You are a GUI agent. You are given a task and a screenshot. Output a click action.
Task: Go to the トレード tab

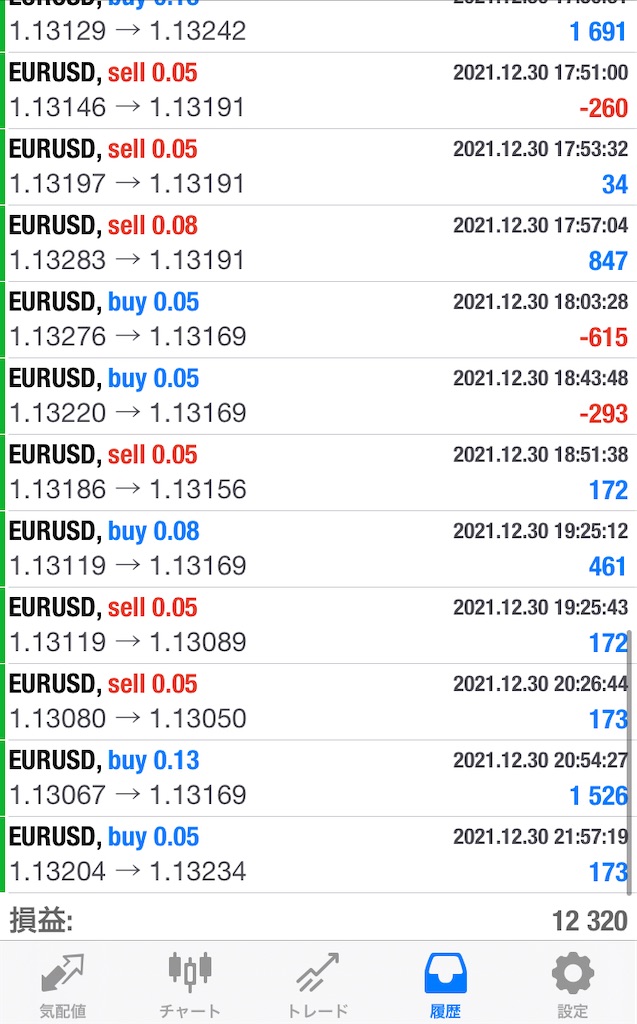click(317, 983)
